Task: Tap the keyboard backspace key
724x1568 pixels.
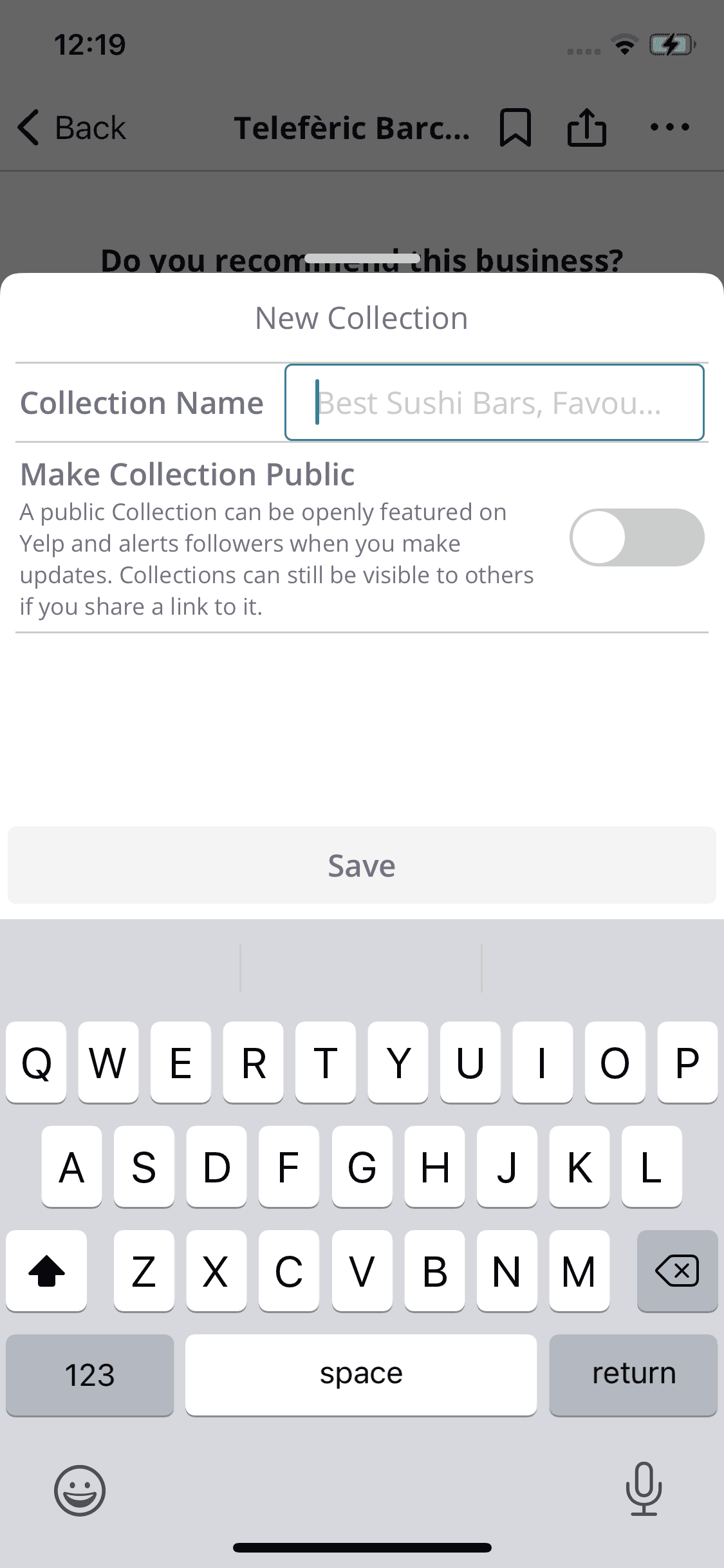Action: click(677, 1271)
